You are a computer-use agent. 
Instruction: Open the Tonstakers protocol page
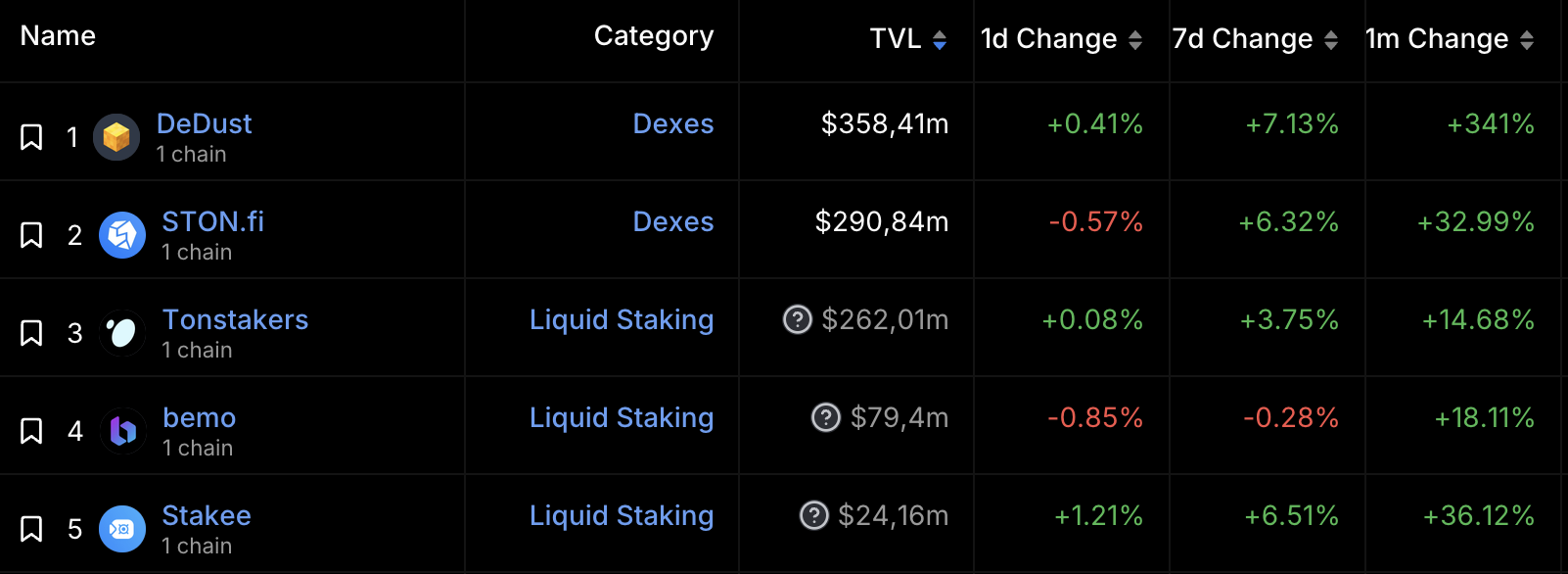tap(235, 319)
